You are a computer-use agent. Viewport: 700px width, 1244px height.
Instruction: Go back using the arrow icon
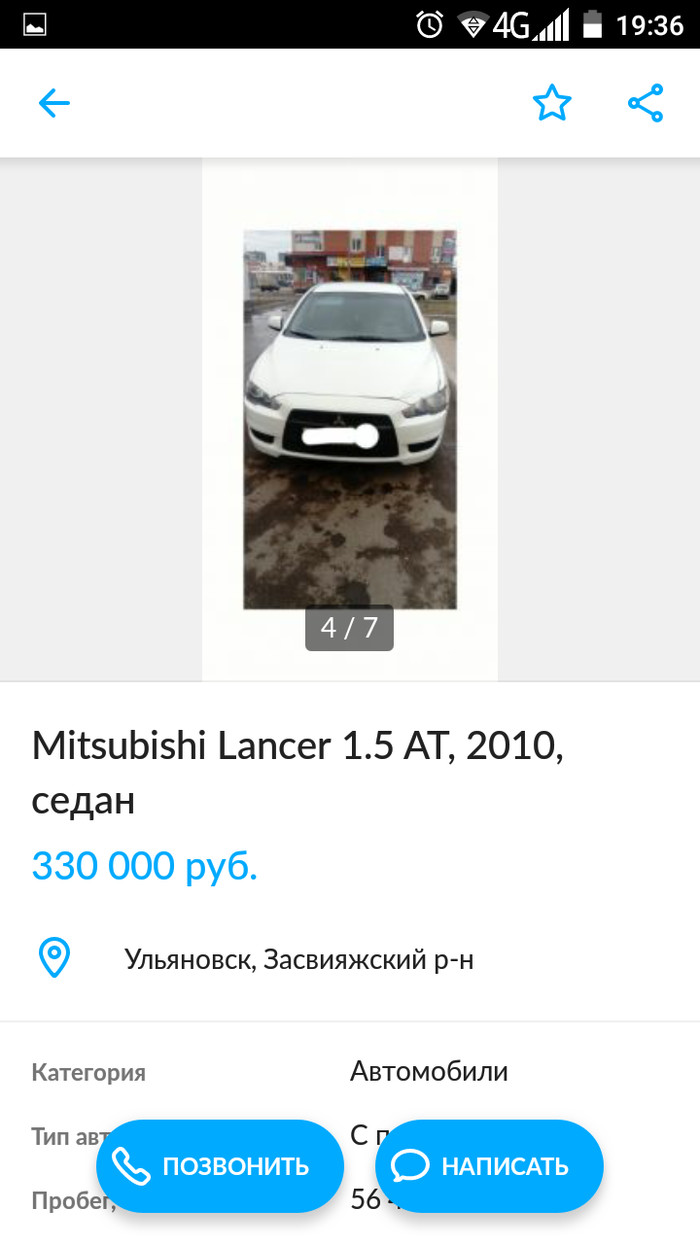54,103
